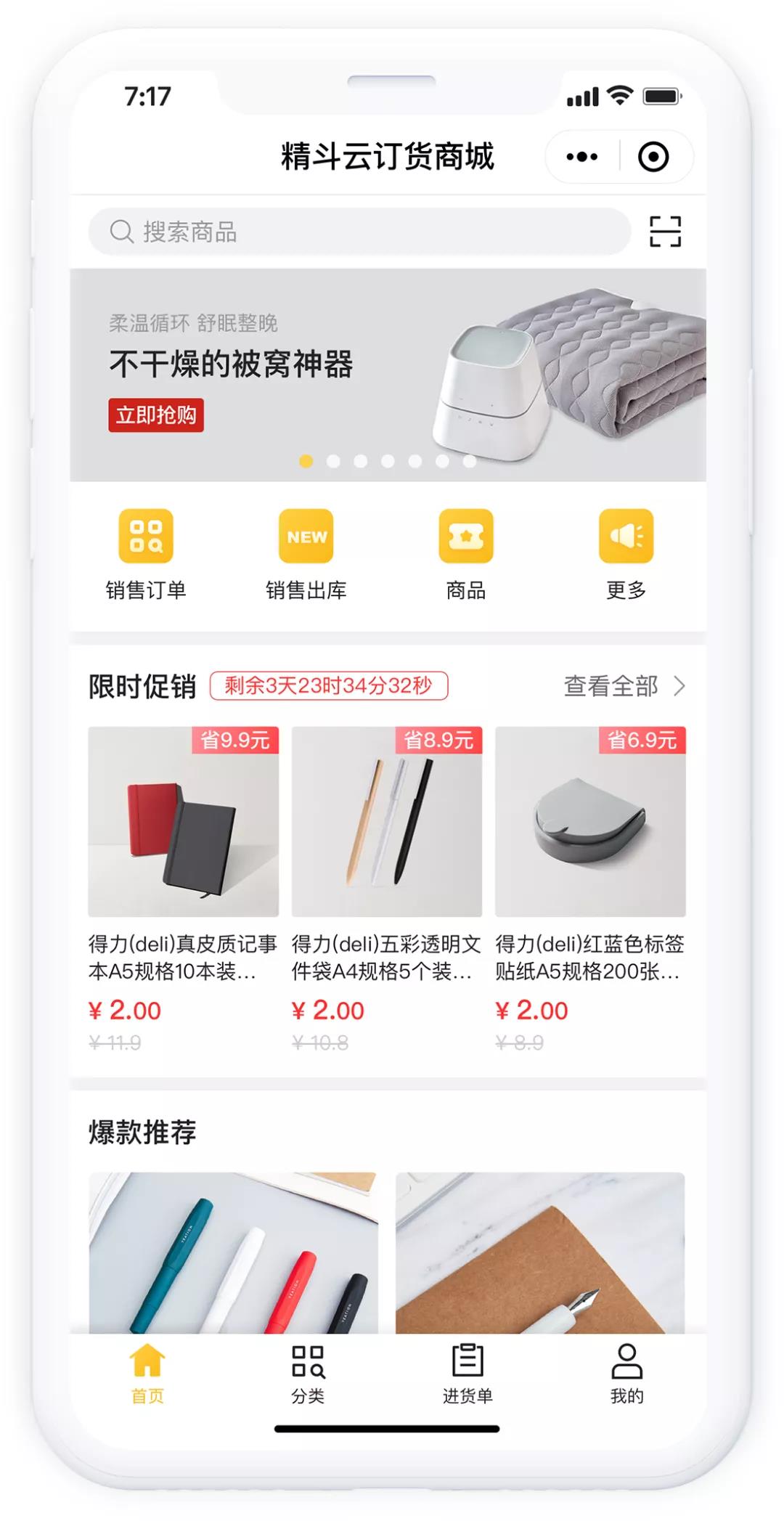The height and width of the screenshot is (1521, 784).
Task: Open the scan code icon
Action: [664, 232]
